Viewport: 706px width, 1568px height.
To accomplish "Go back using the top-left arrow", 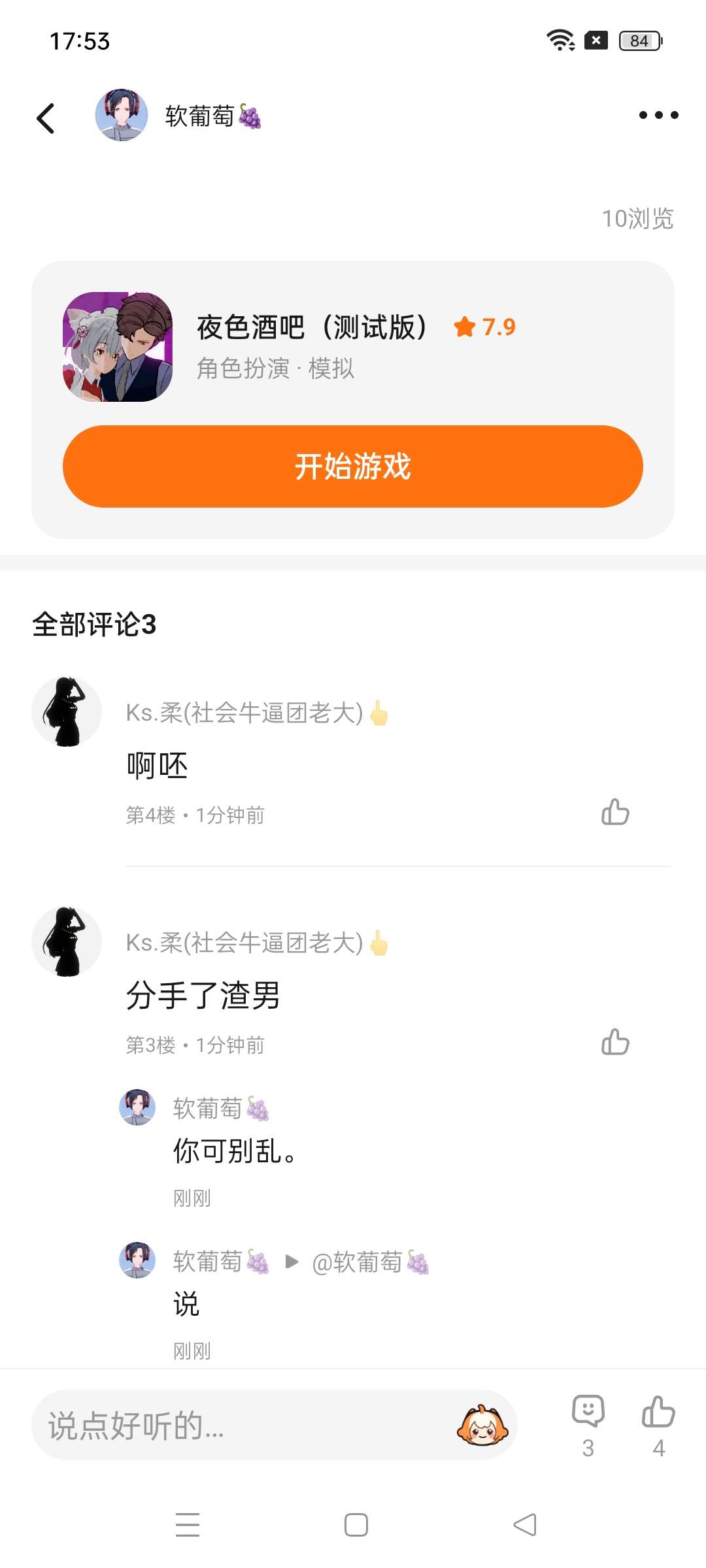I will [46, 118].
